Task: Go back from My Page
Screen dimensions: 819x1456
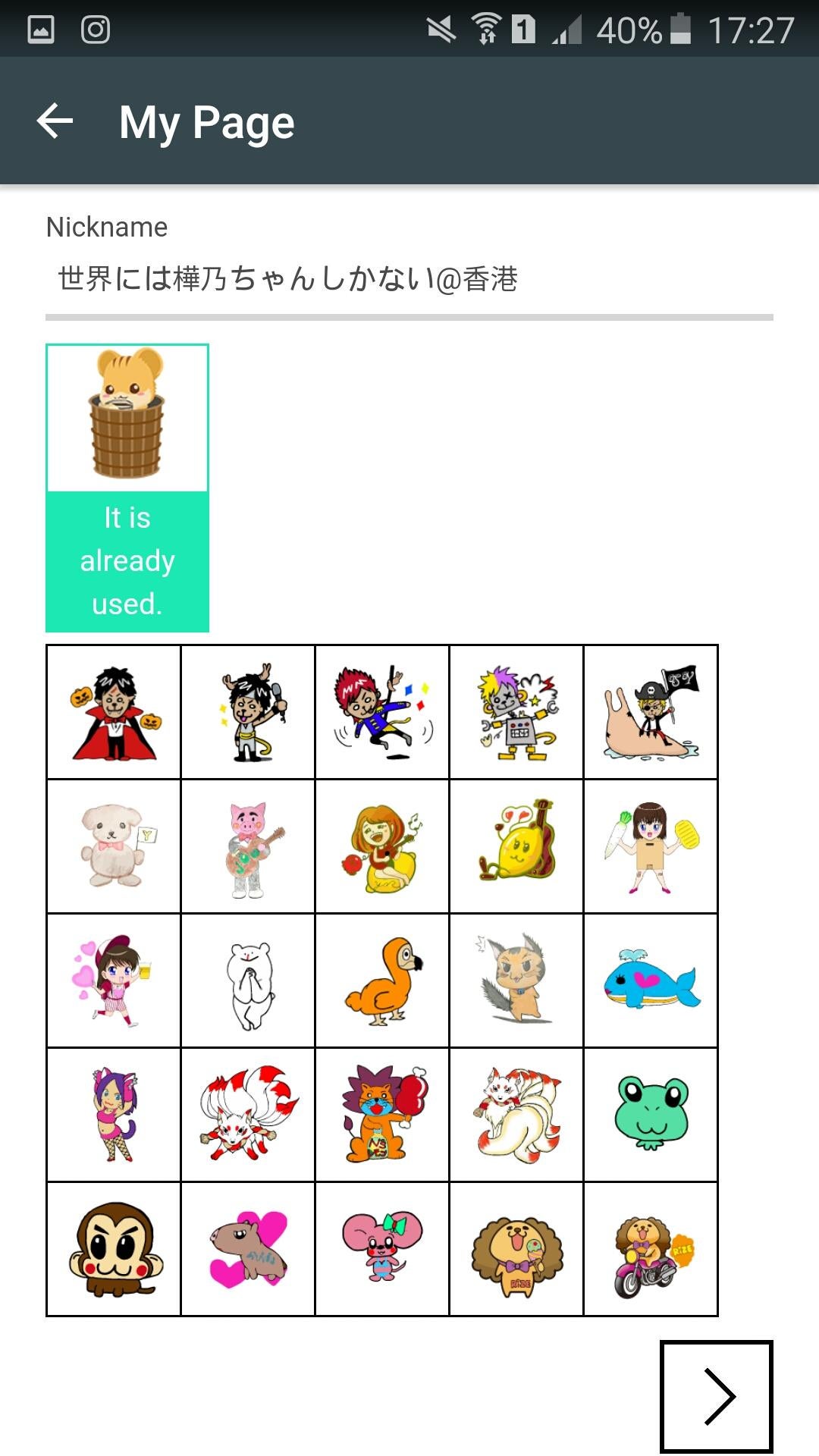Action: pos(55,121)
